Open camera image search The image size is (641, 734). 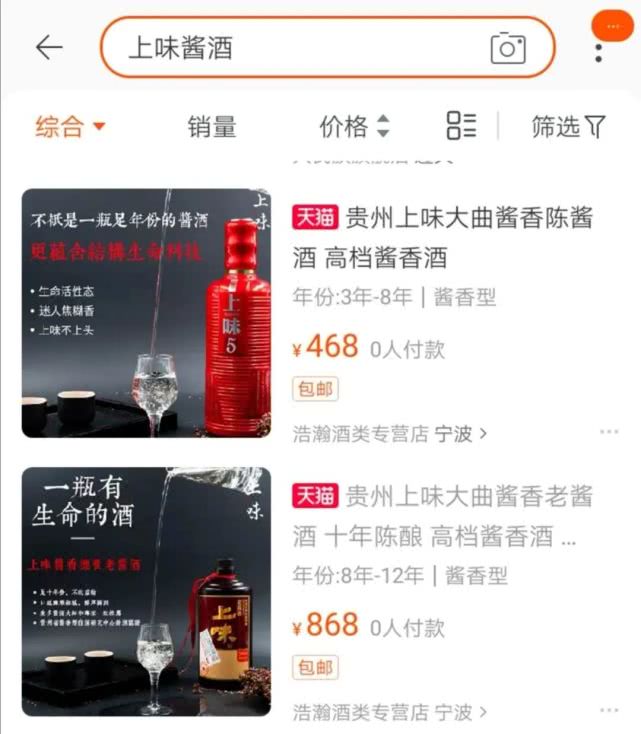[508, 48]
